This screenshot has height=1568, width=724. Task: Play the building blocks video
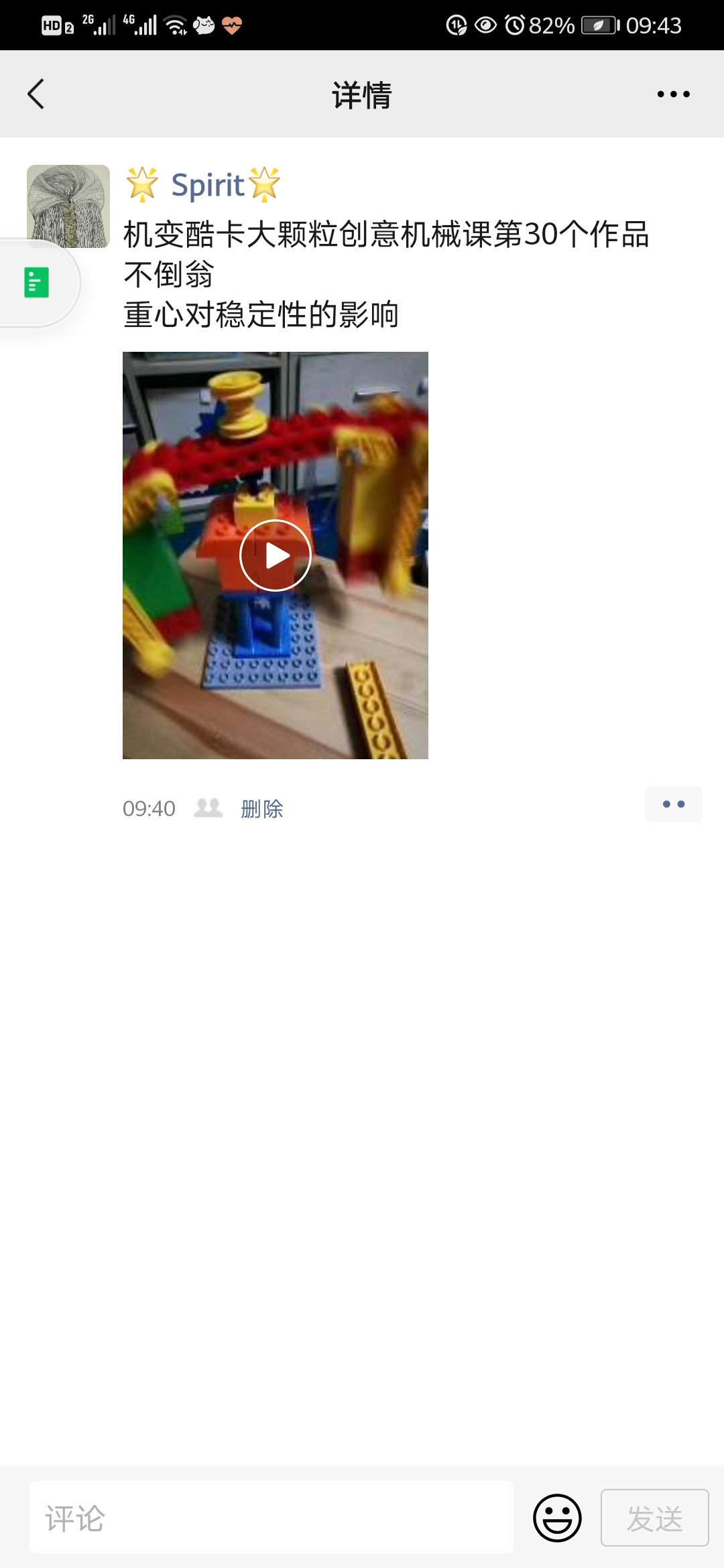point(275,555)
